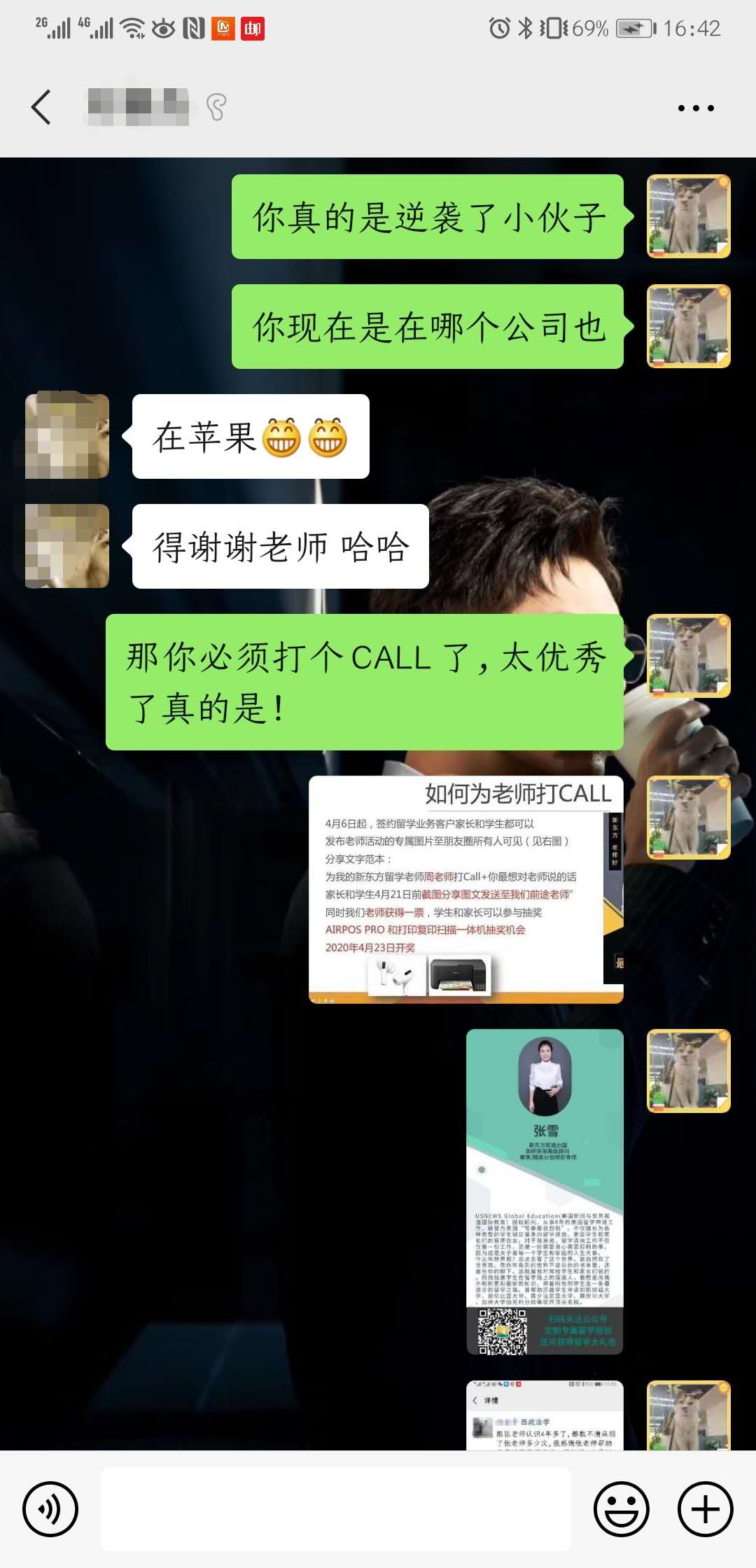The image size is (756, 1568).
Task: Tap the message text field
Action: pos(336,1508)
